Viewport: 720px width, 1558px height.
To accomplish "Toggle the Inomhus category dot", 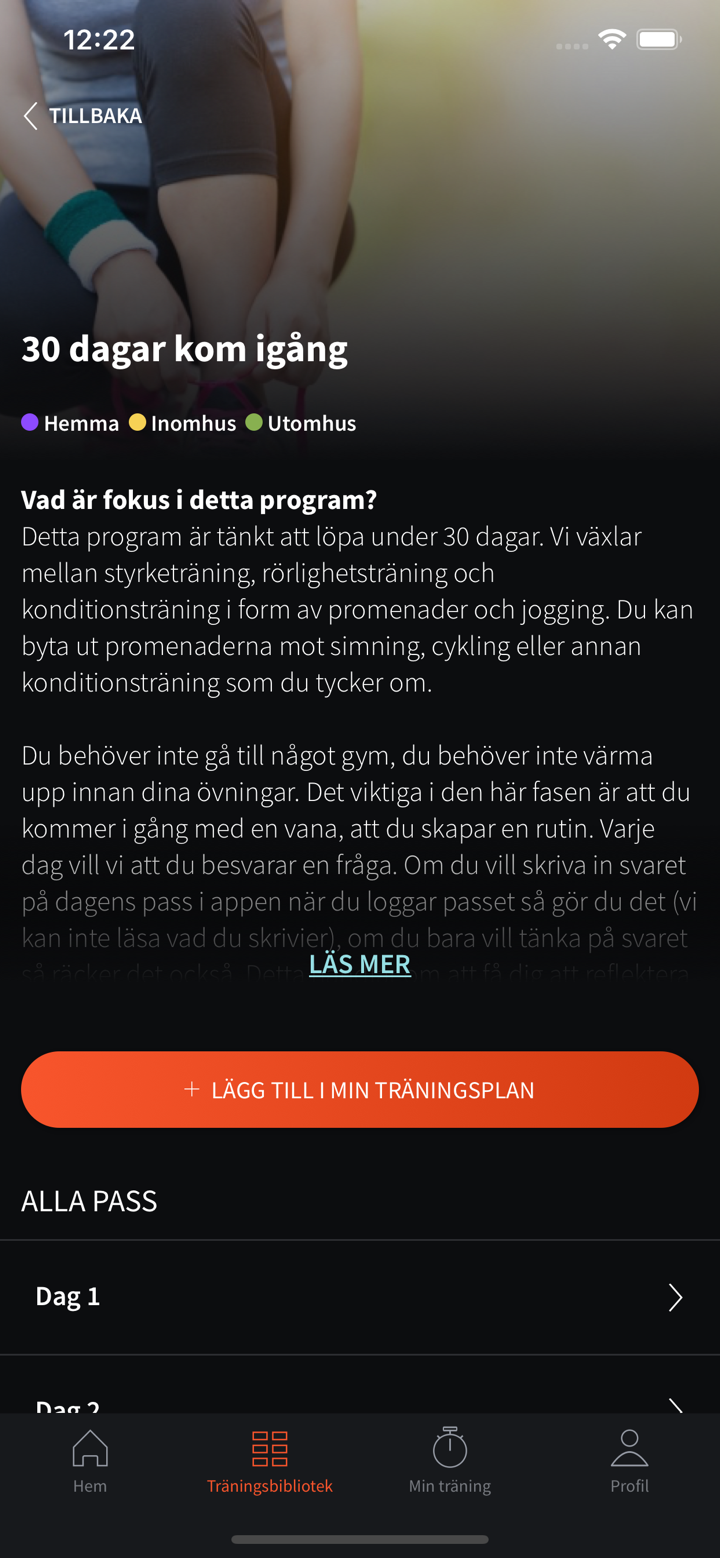I will coord(139,423).
